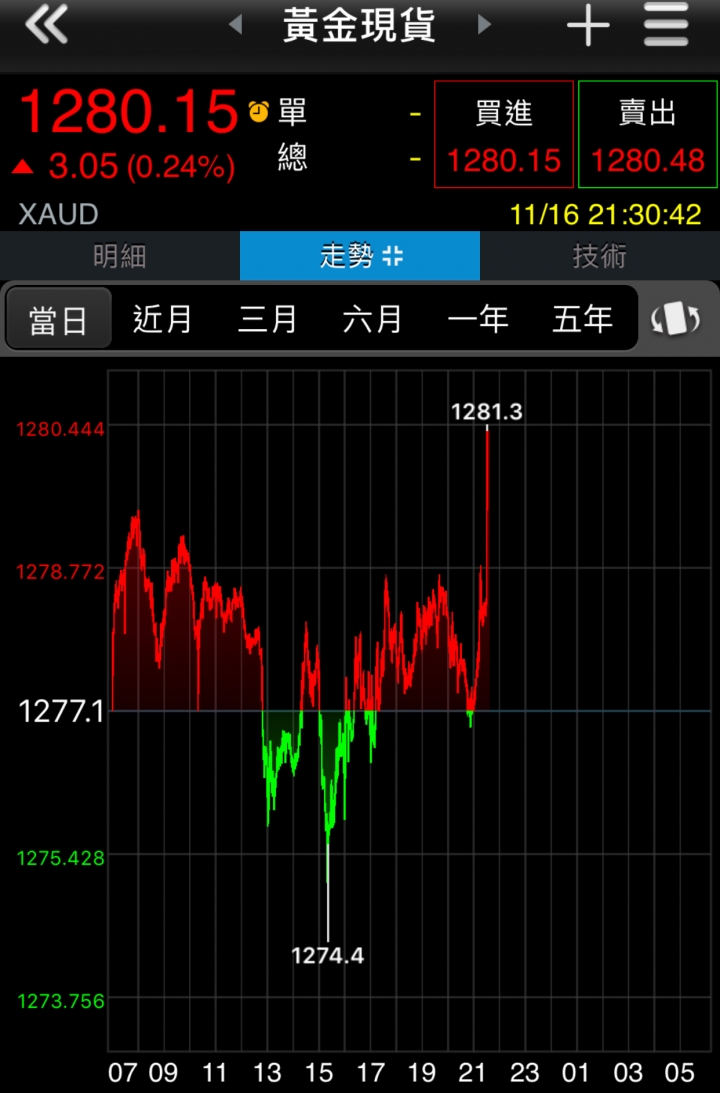Rotate the chart to landscape view

[x=676, y=320]
